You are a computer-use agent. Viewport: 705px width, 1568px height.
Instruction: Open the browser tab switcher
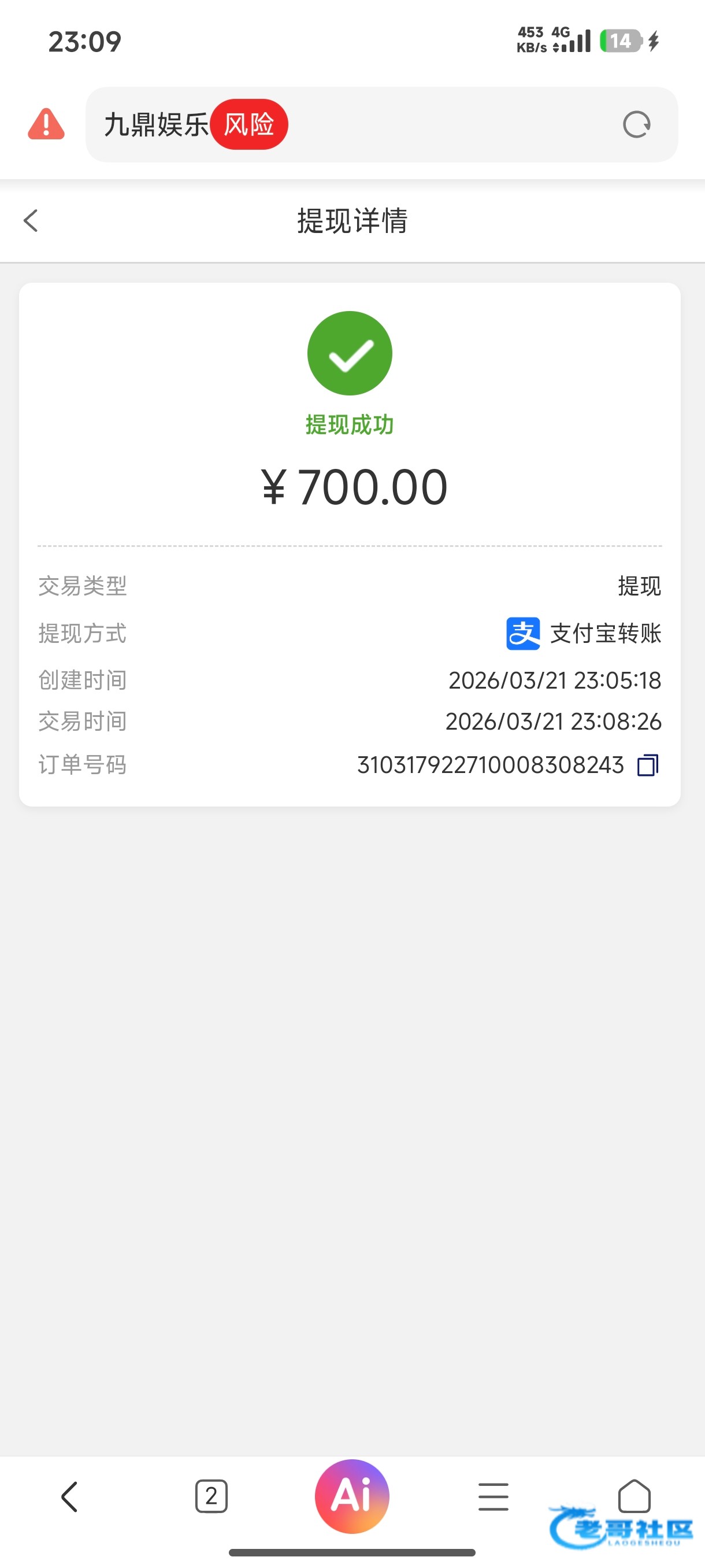coord(211,1496)
